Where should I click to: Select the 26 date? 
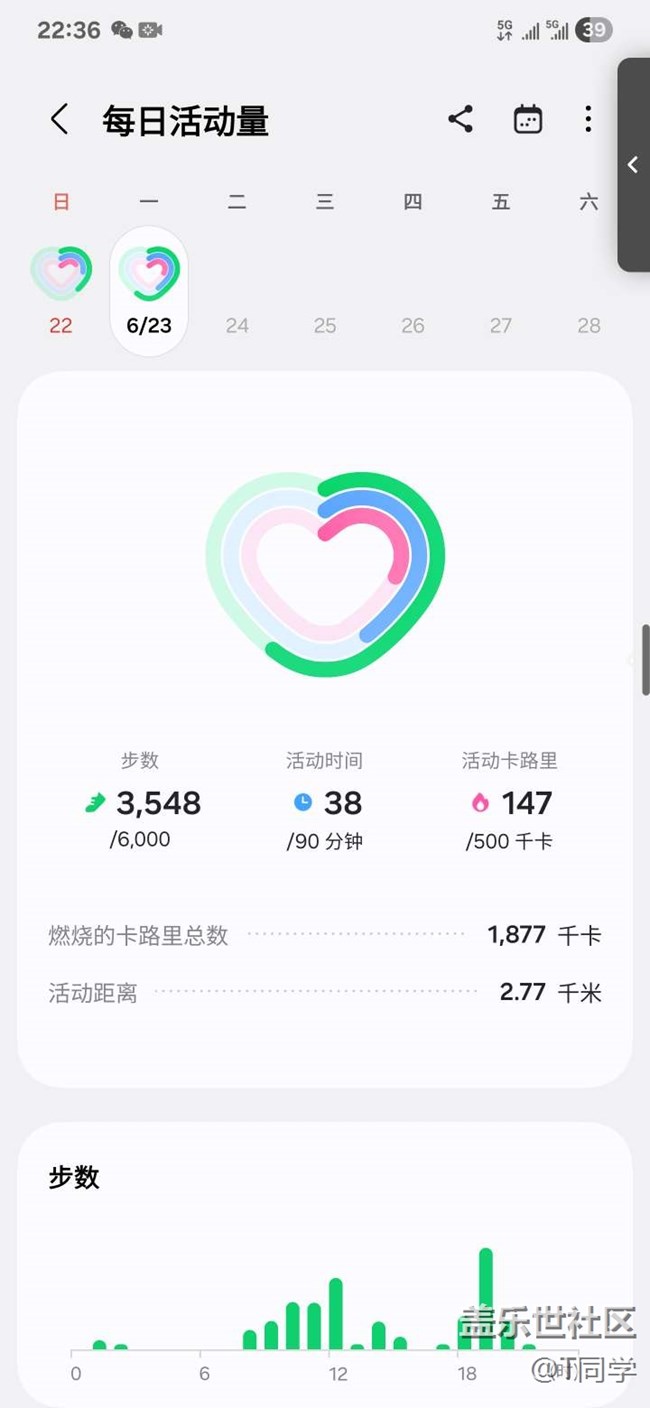pyautogui.click(x=413, y=325)
